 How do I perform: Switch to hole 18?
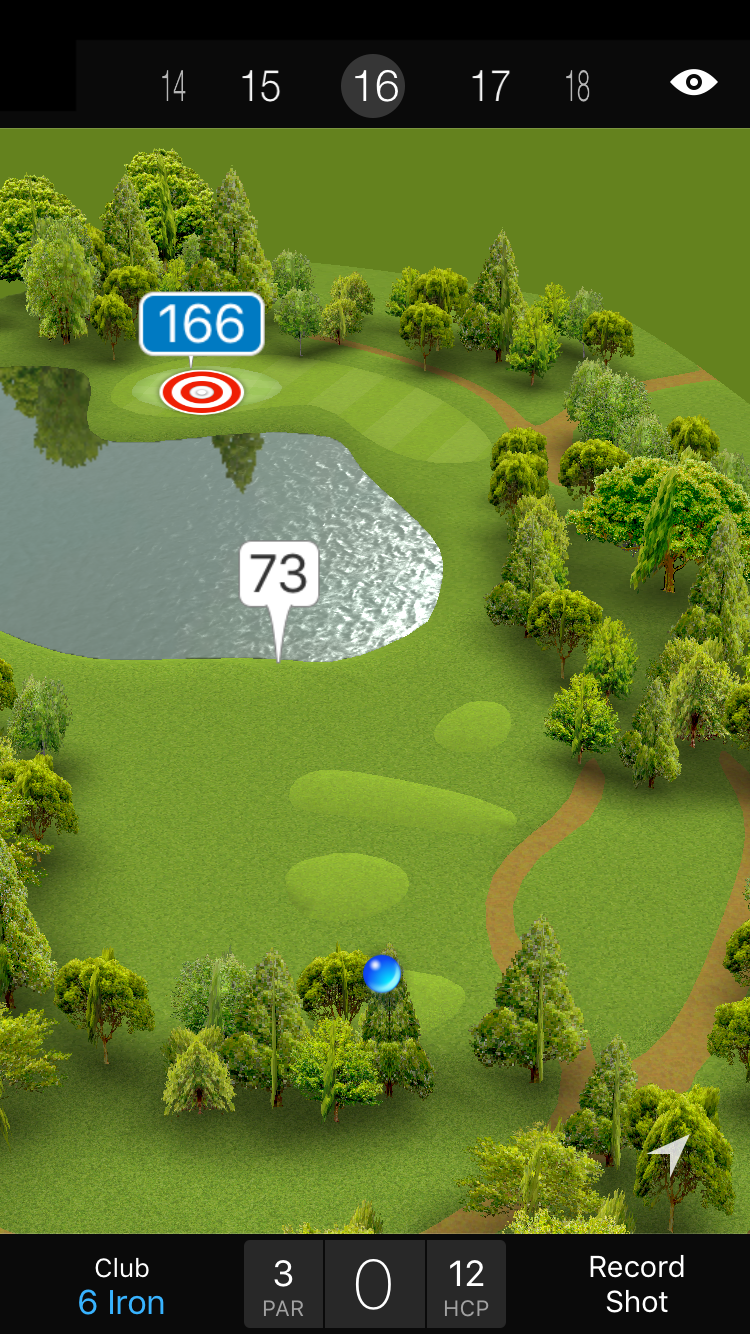pos(577,87)
